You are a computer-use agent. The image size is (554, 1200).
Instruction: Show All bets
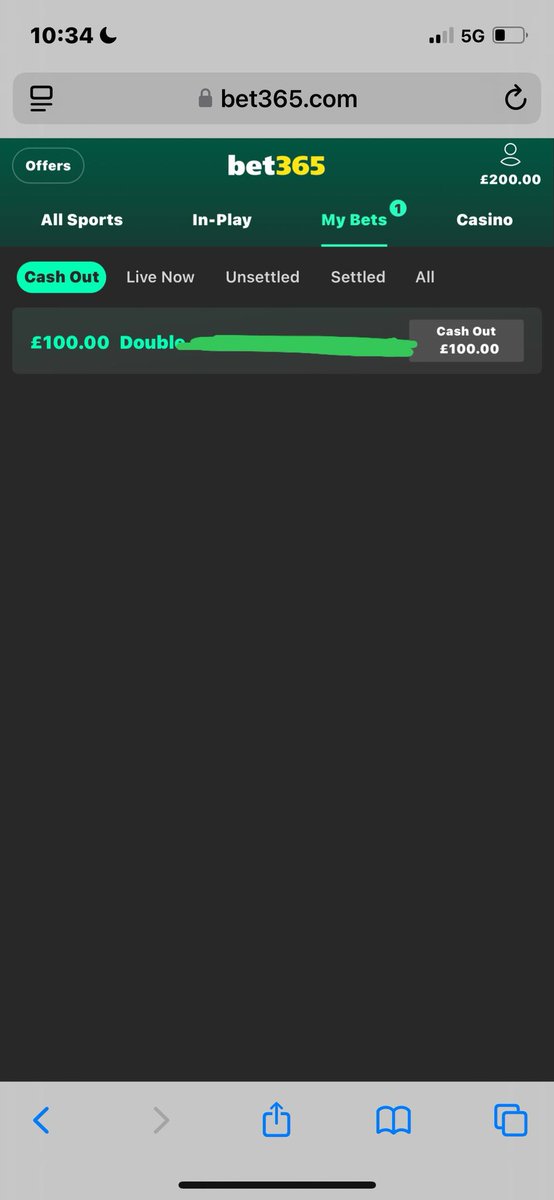pos(425,277)
